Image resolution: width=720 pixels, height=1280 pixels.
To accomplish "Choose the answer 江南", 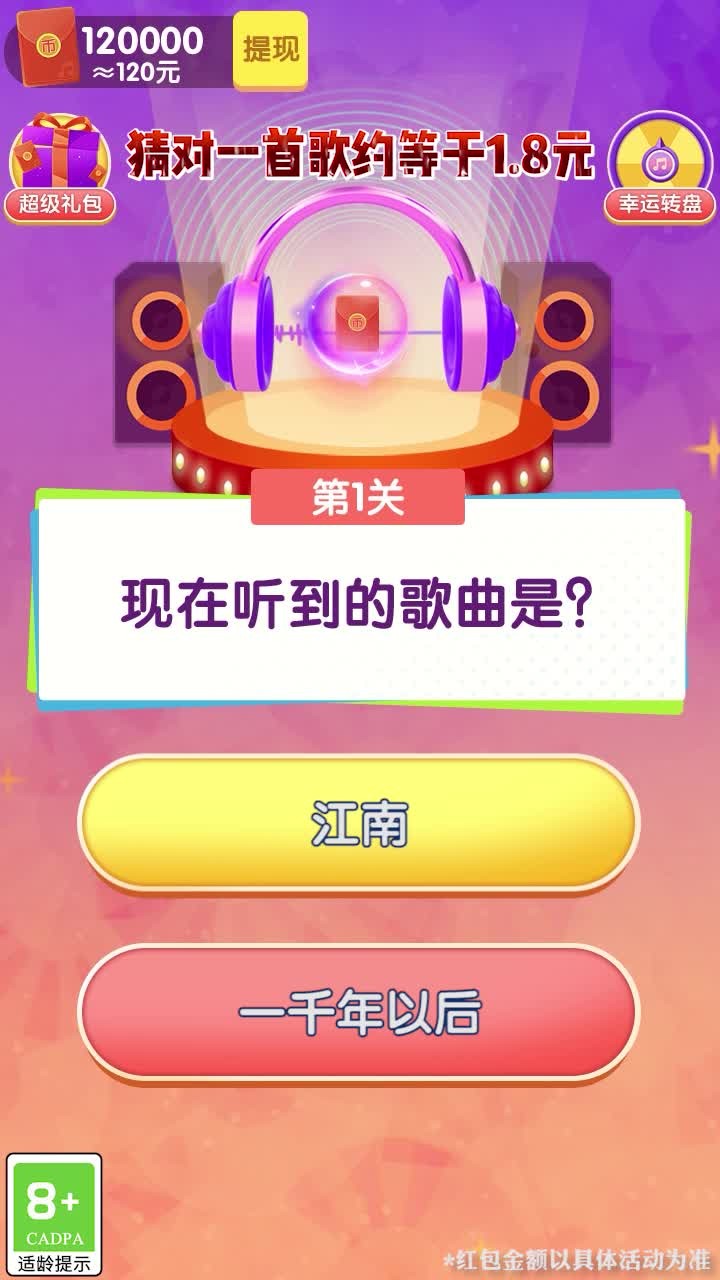I will [360, 818].
